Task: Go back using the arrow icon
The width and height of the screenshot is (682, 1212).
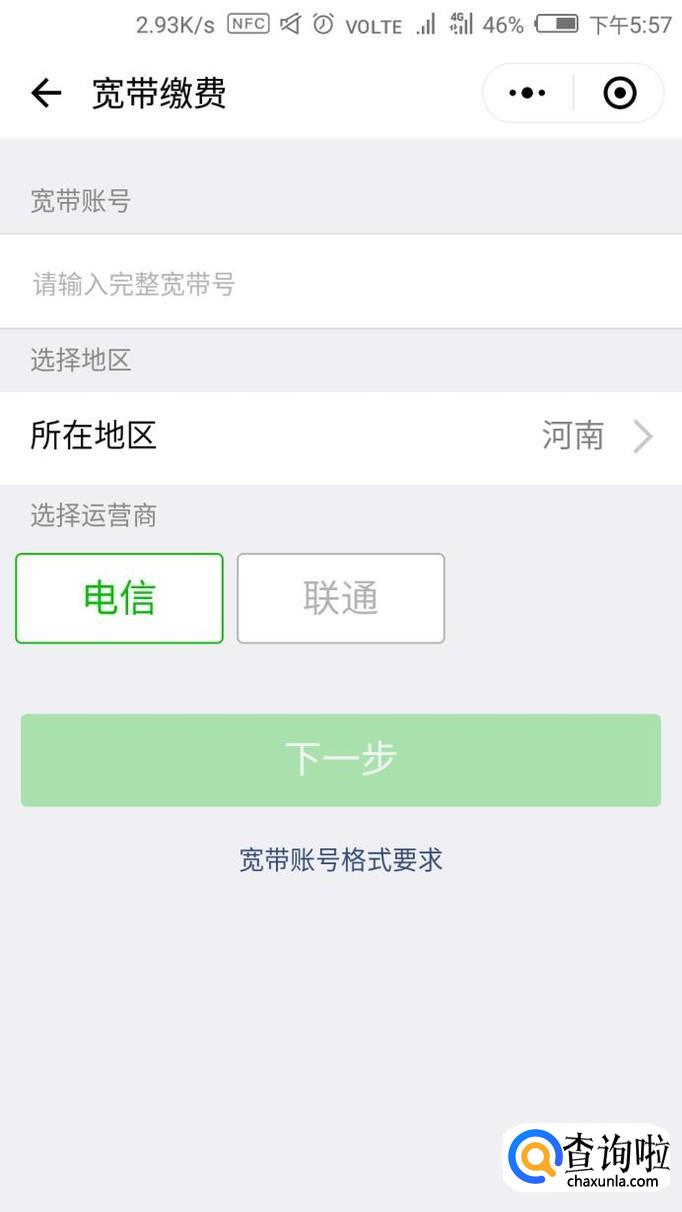Action: 46,94
